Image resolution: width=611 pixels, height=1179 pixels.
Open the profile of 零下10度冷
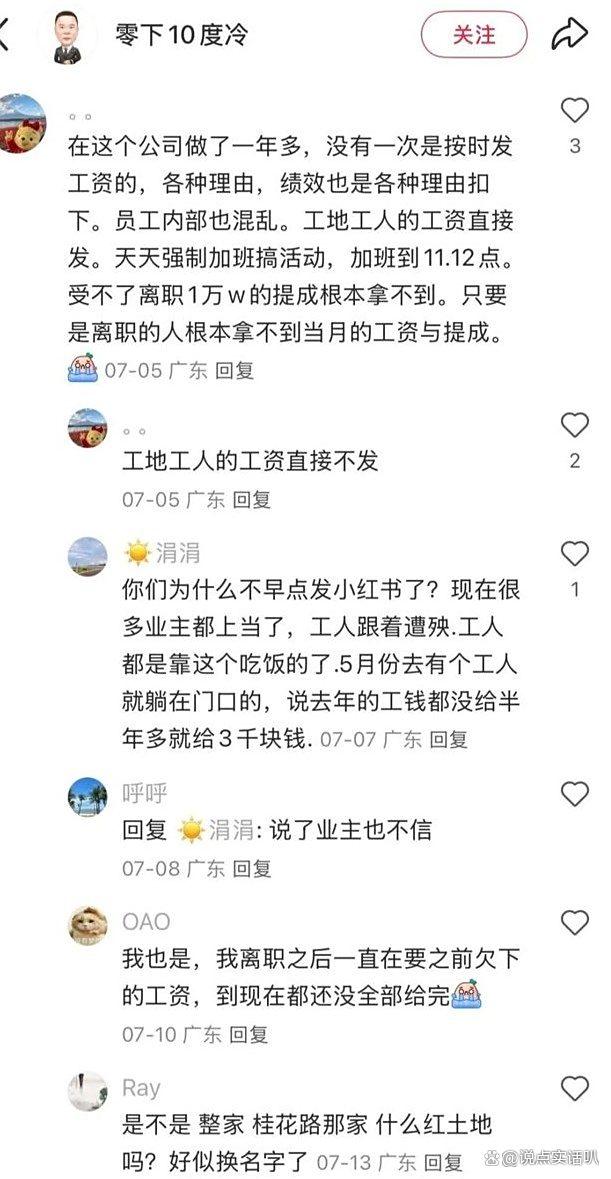pos(67,35)
